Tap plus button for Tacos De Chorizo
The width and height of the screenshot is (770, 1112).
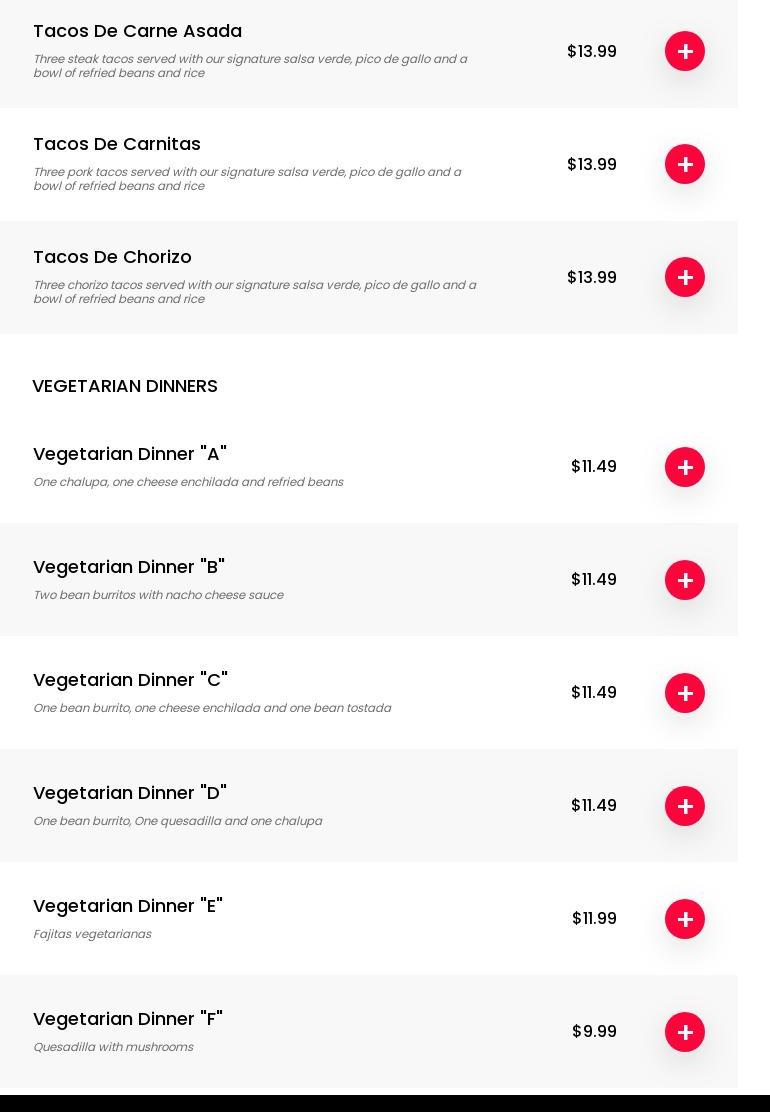coord(685,277)
